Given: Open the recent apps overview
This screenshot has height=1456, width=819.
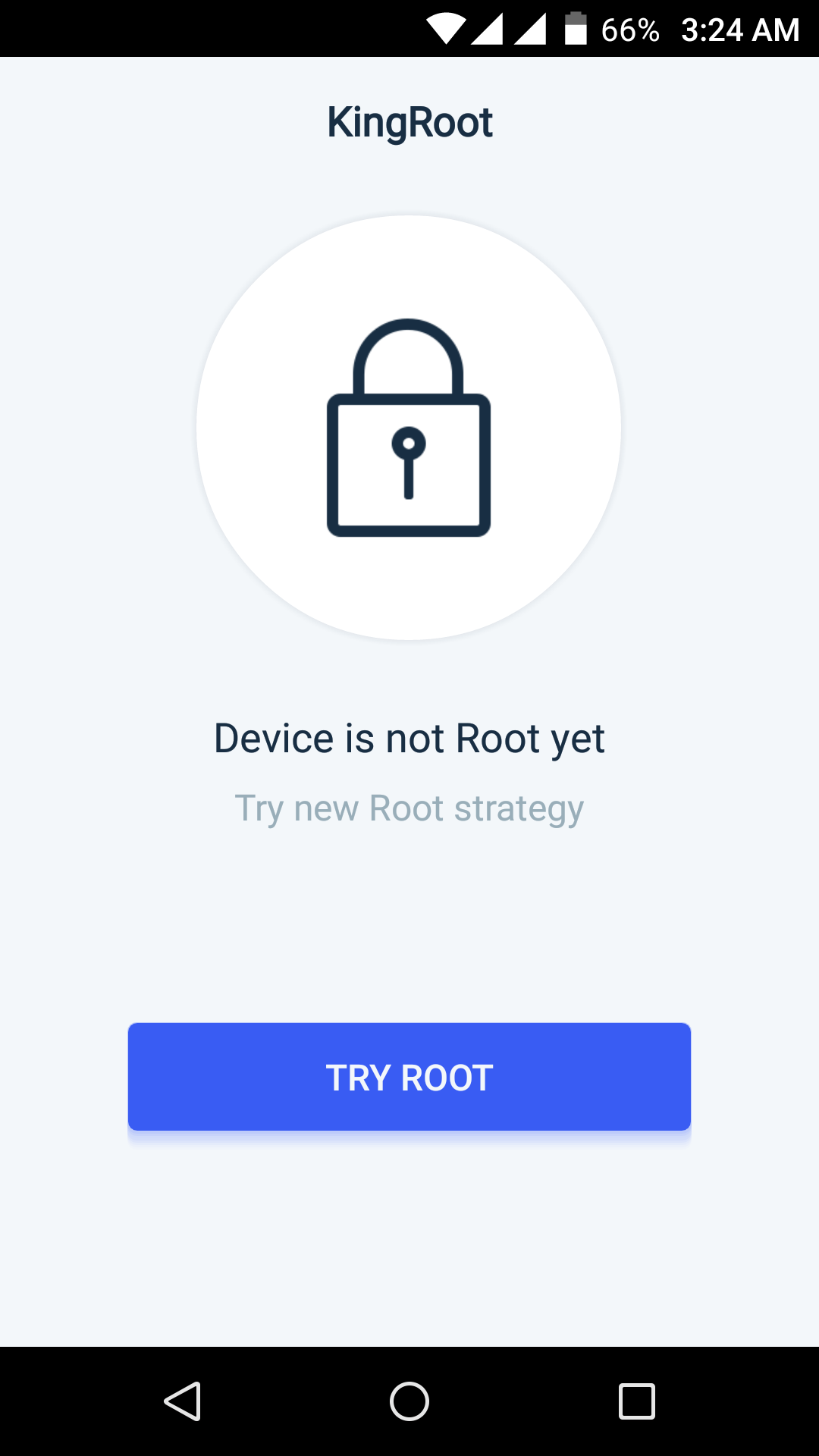Looking at the screenshot, I should (x=637, y=1401).
